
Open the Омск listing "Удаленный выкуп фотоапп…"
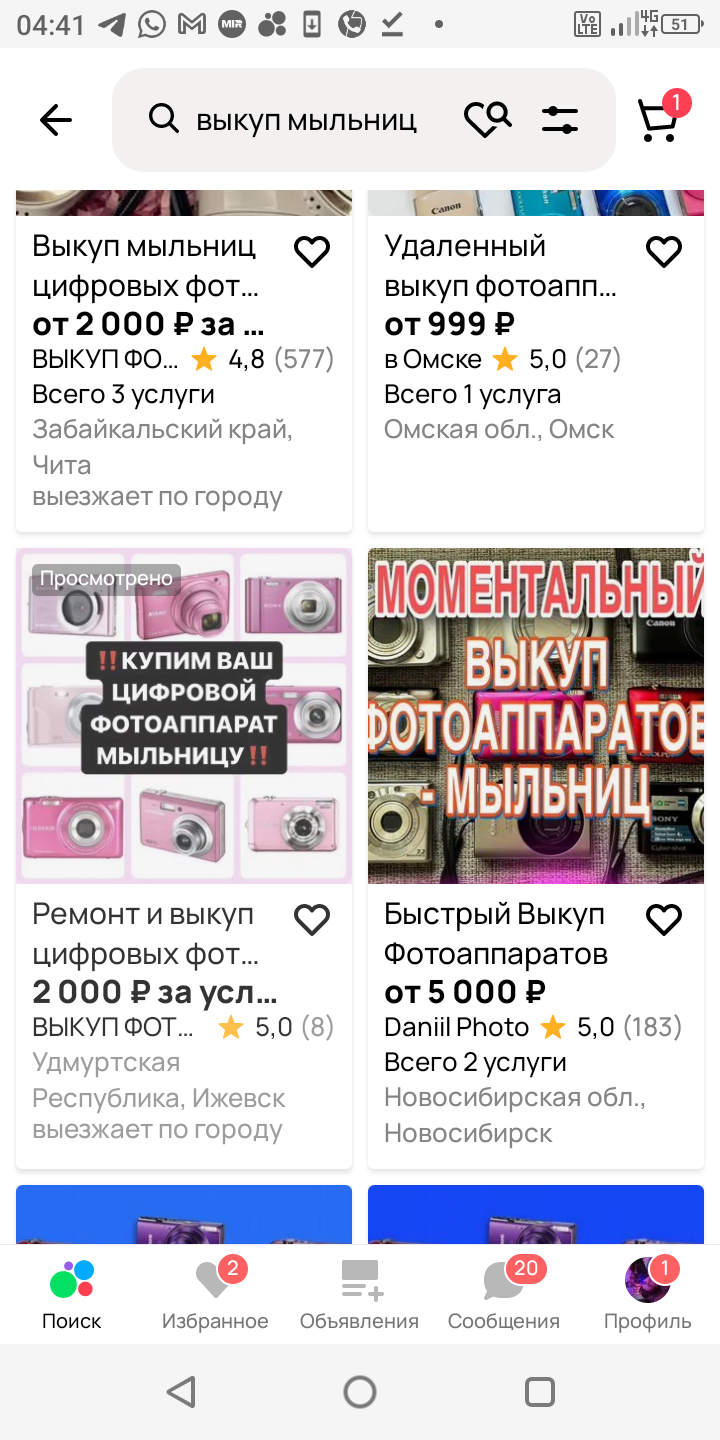500,265
